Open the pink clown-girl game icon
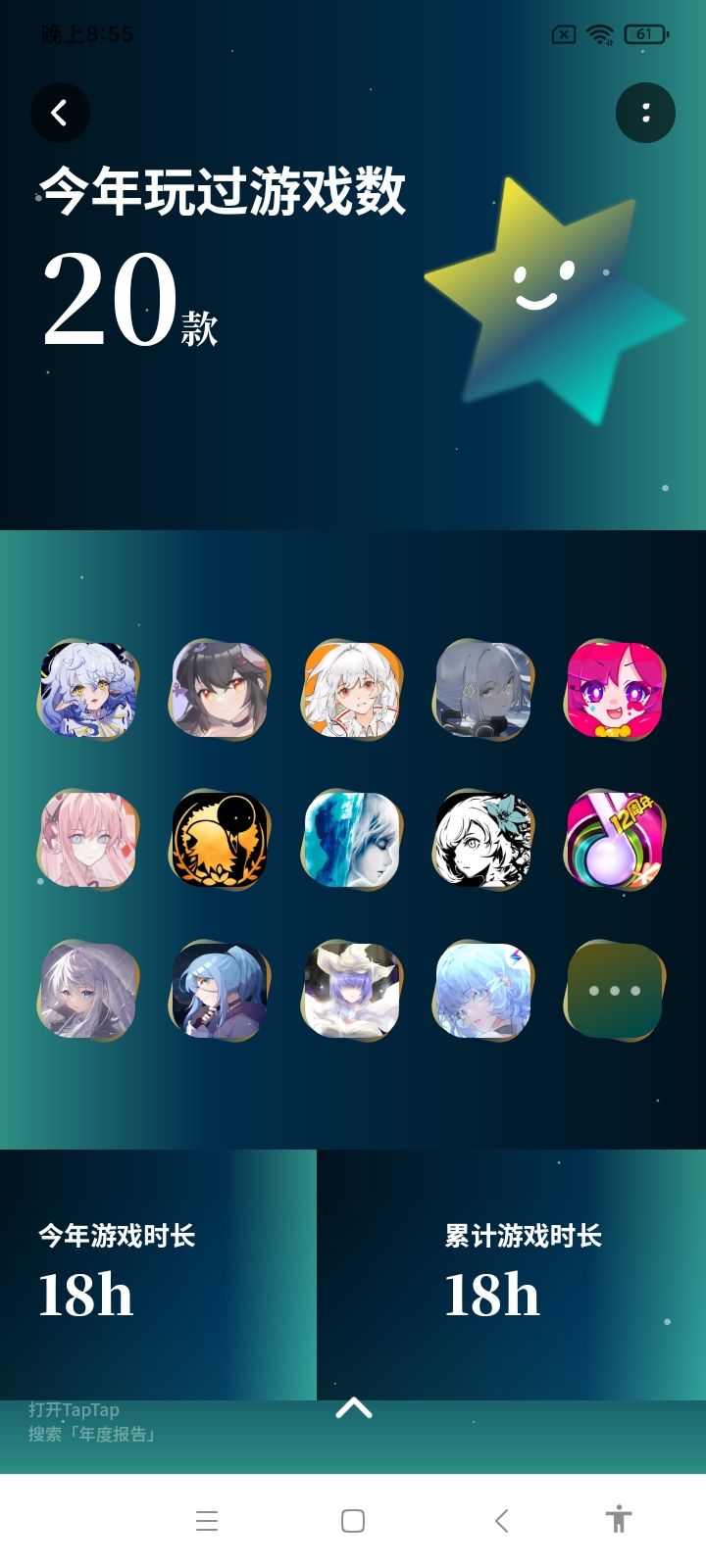Screen dimensions: 706x1568 [615, 690]
